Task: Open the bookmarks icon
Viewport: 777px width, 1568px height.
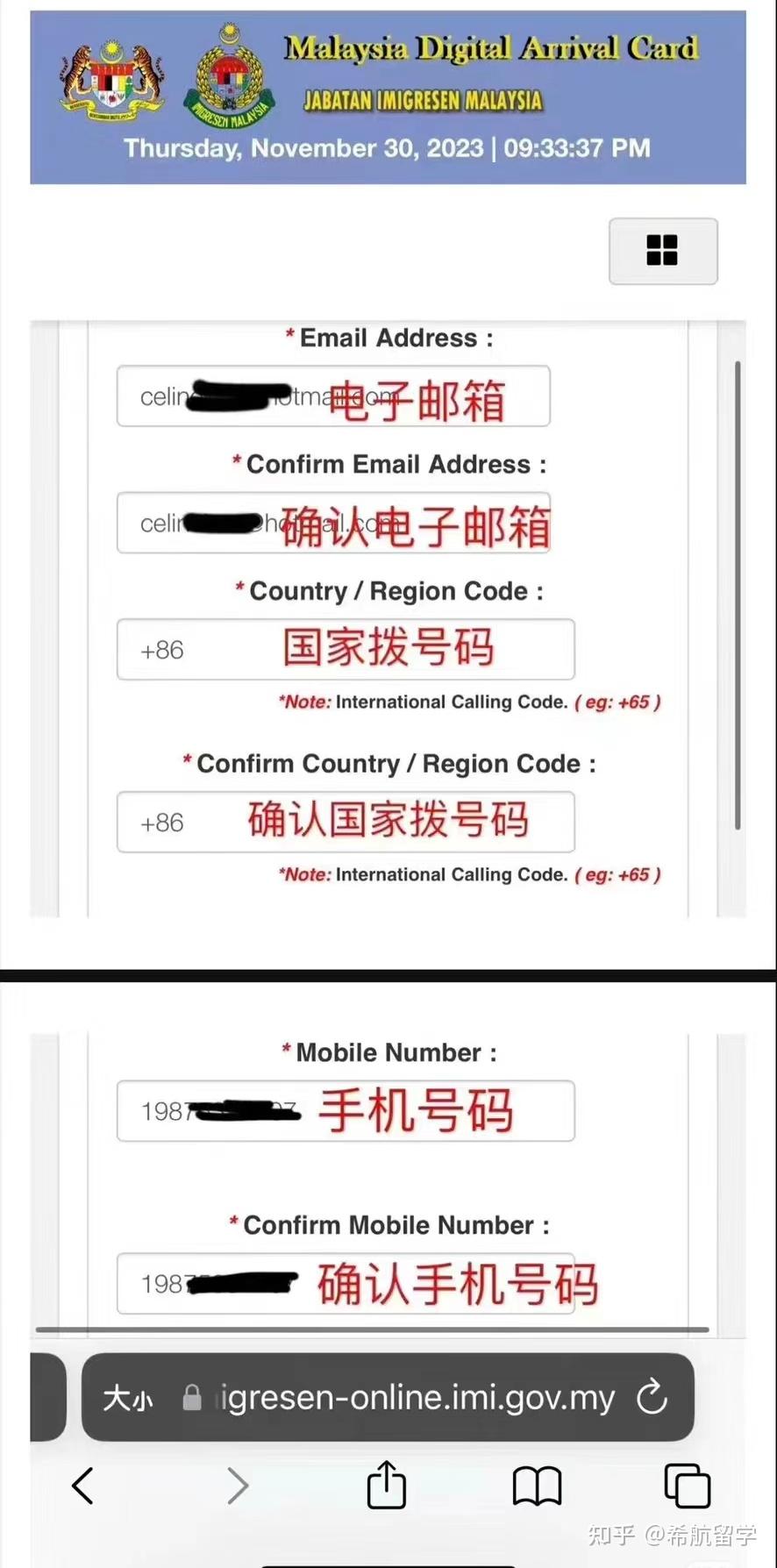Action: 538,1486
